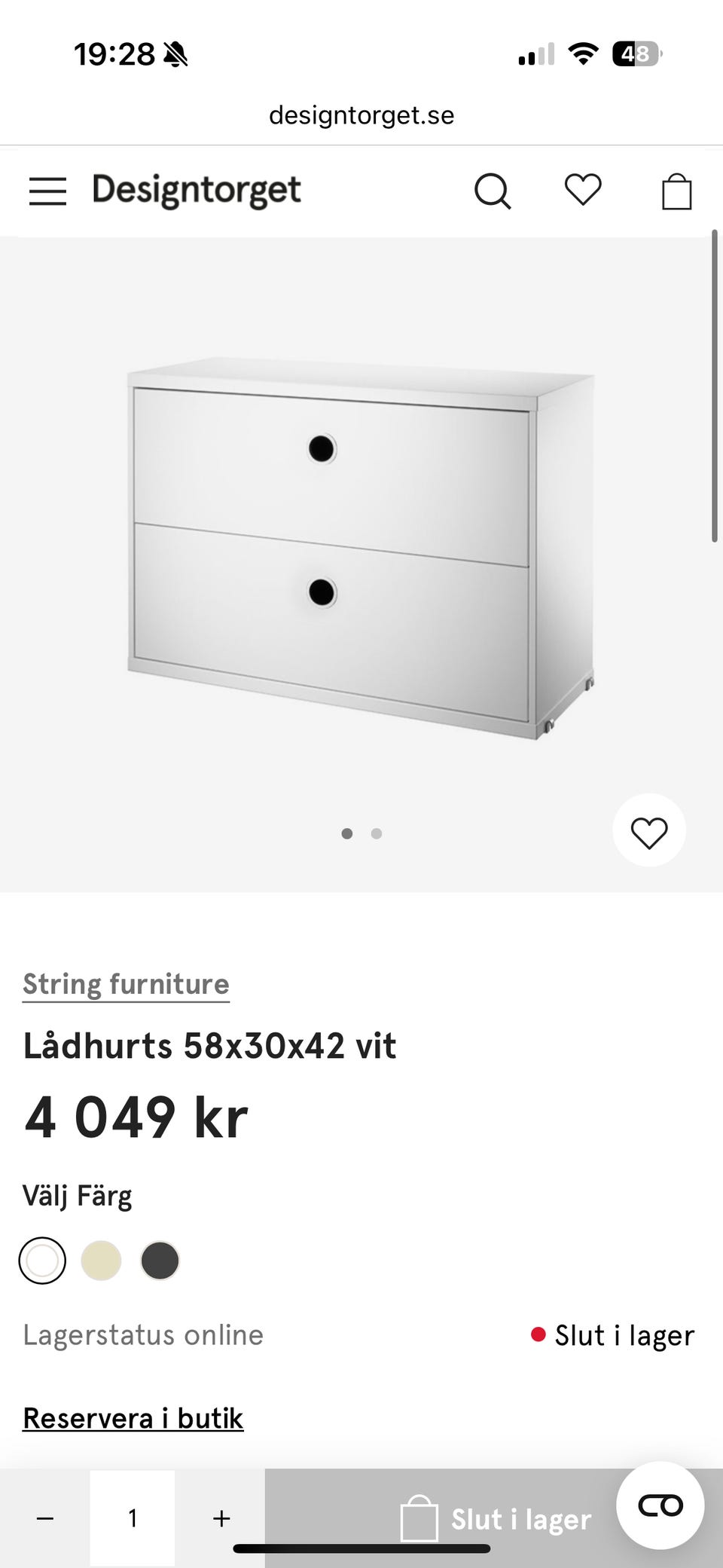Select the second carousel dot

tap(376, 833)
